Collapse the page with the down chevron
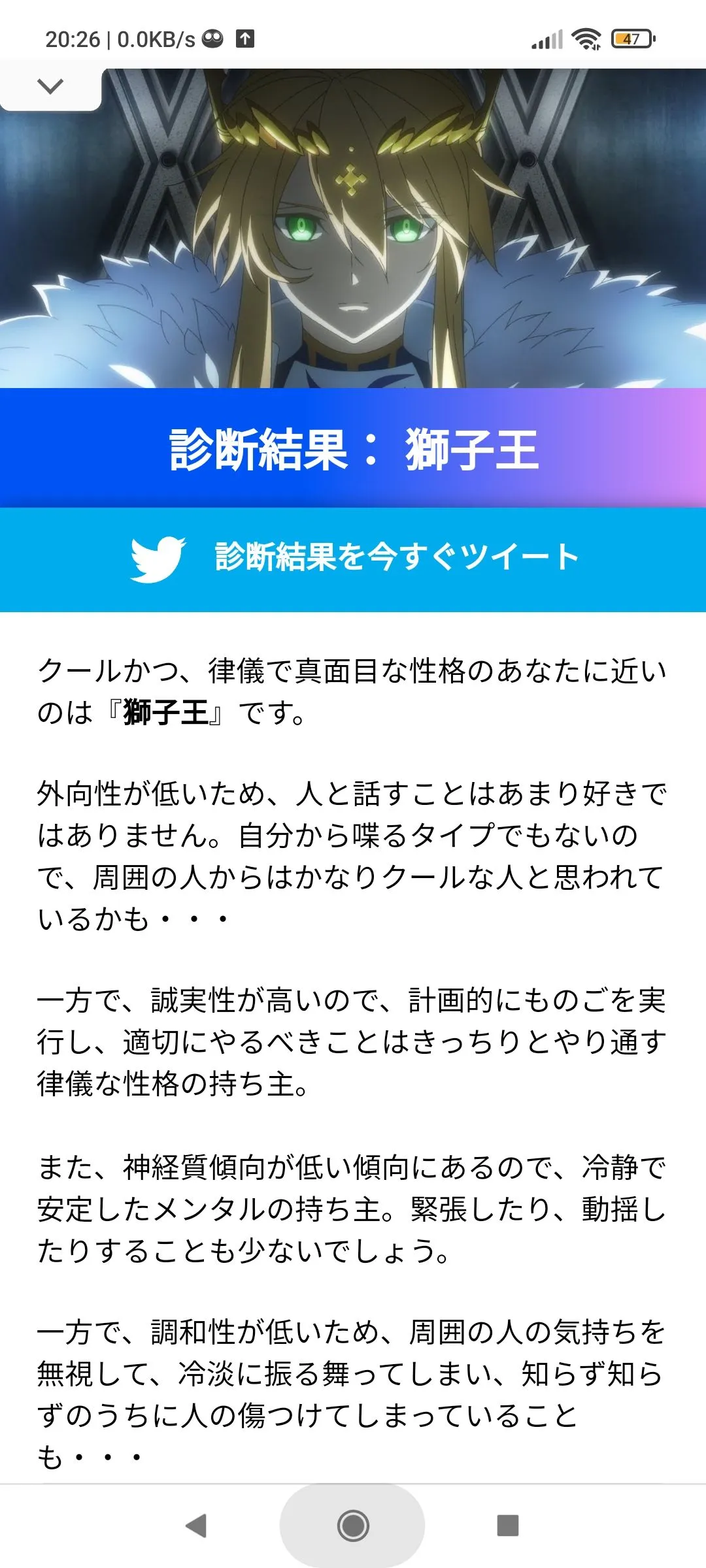This screenshot has width=706, height=1568. pyautogui.click(x=50, y=87)
